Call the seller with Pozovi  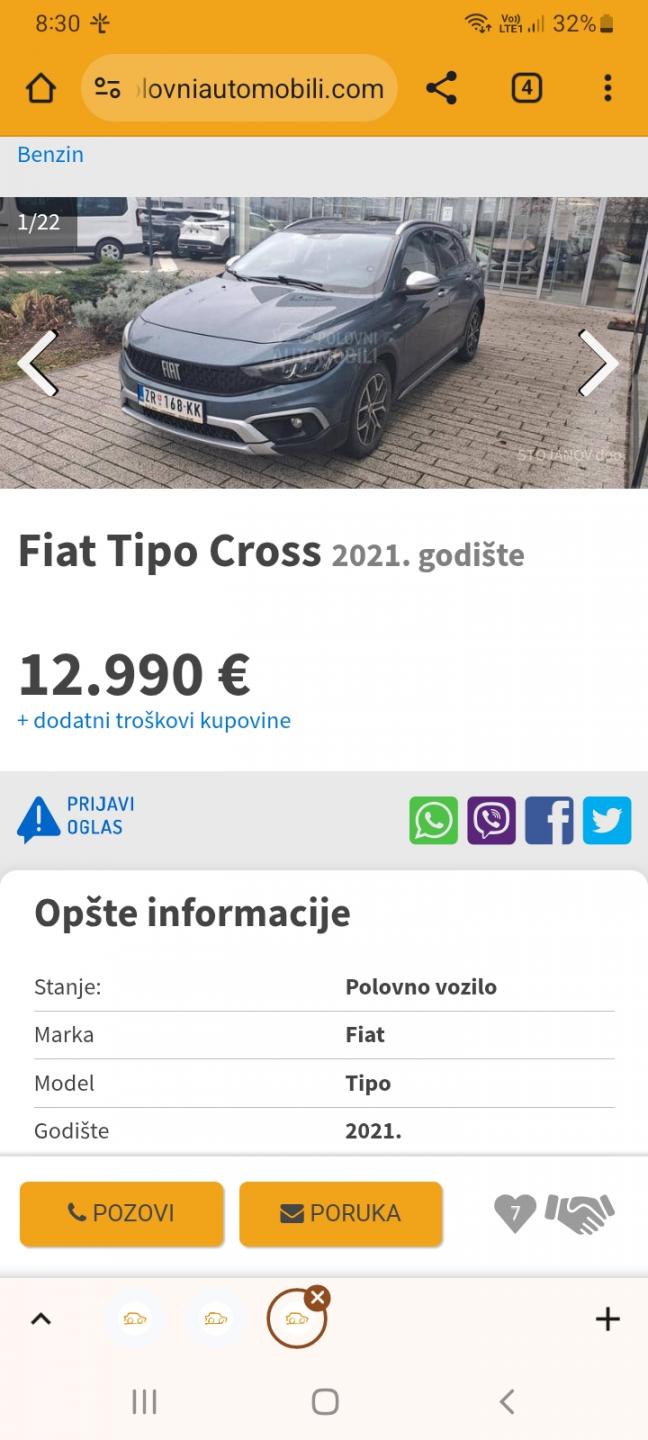(x=122, y=1213)
